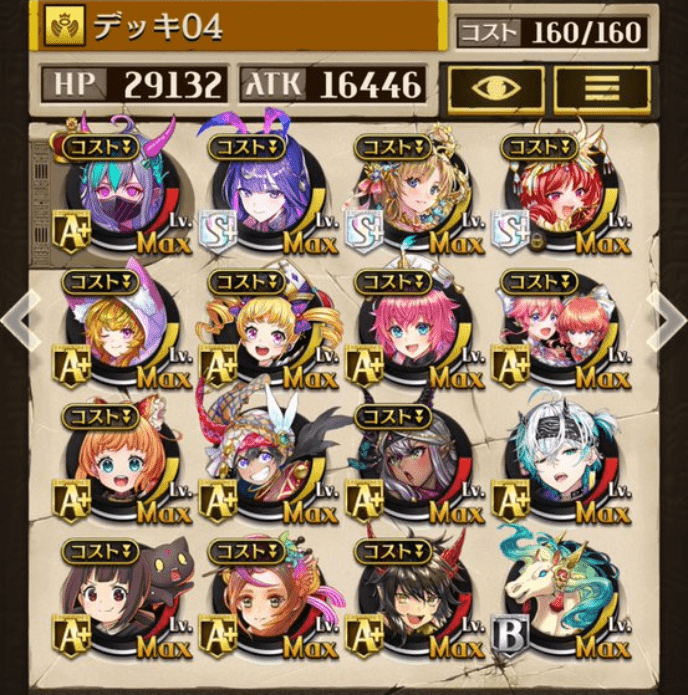This screenshot has height=695, width=688.
Task: Select the purple-haired S+ character
Action: point(264,196)
